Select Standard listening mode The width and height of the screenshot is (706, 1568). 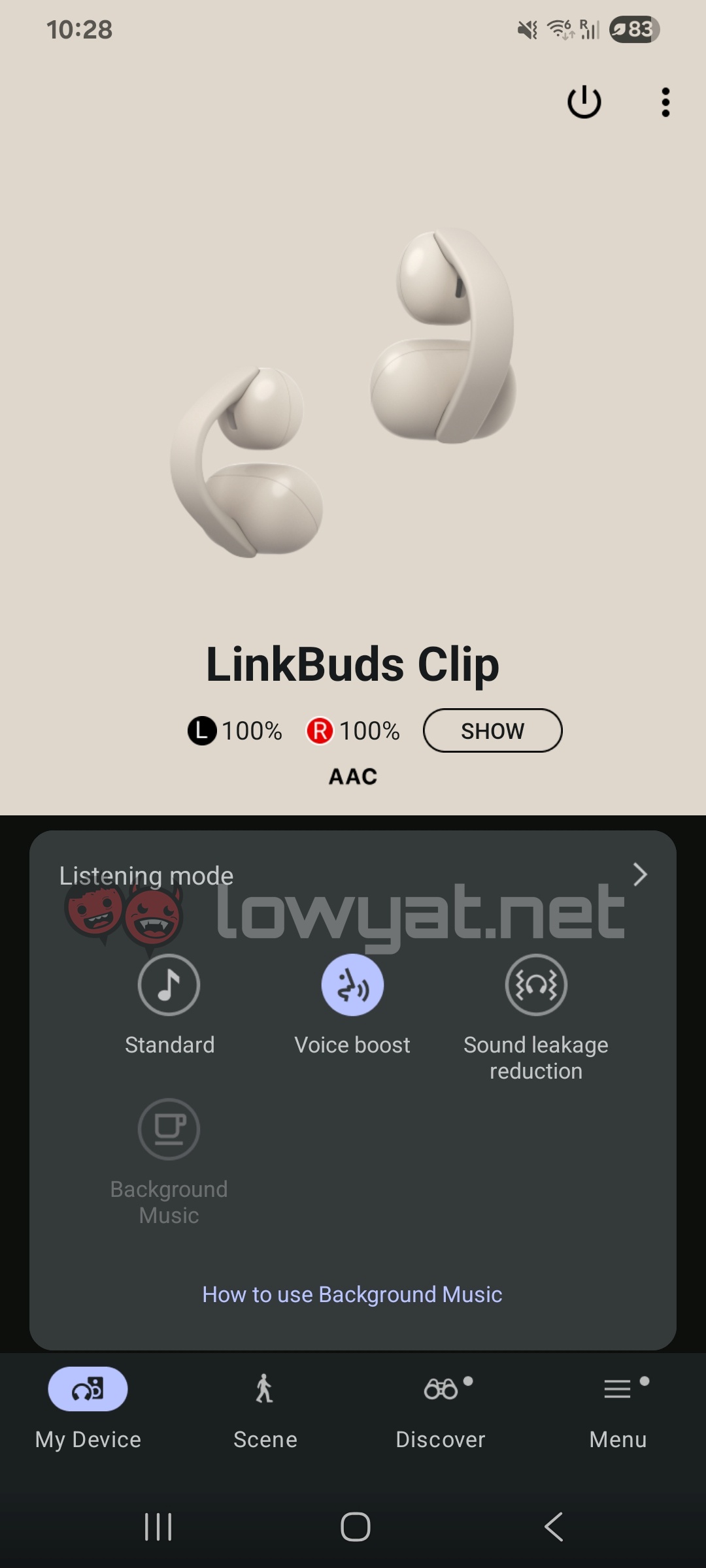pyautogui.click(x=169, y=985)
